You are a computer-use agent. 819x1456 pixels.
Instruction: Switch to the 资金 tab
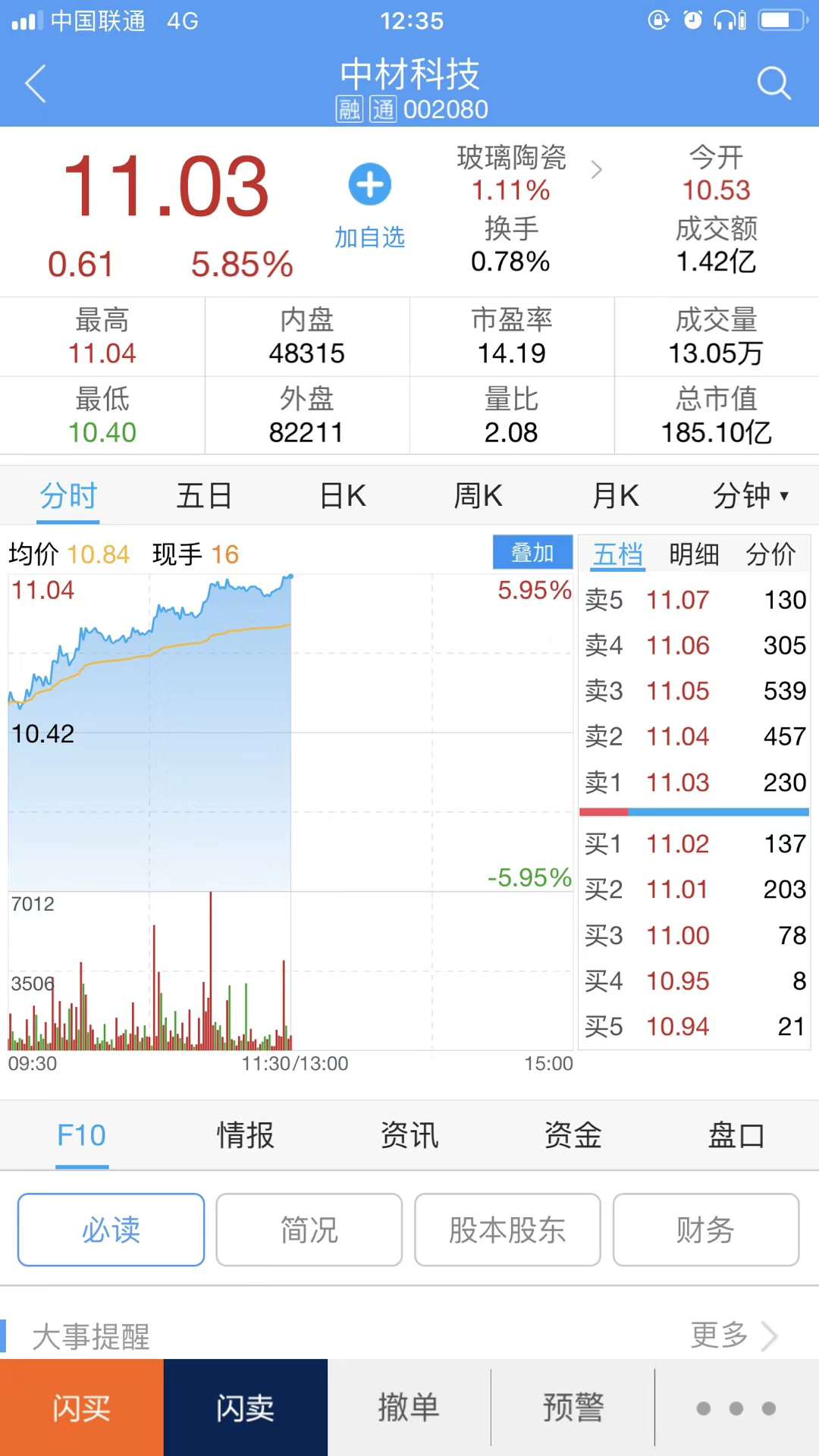(573, 1135)
